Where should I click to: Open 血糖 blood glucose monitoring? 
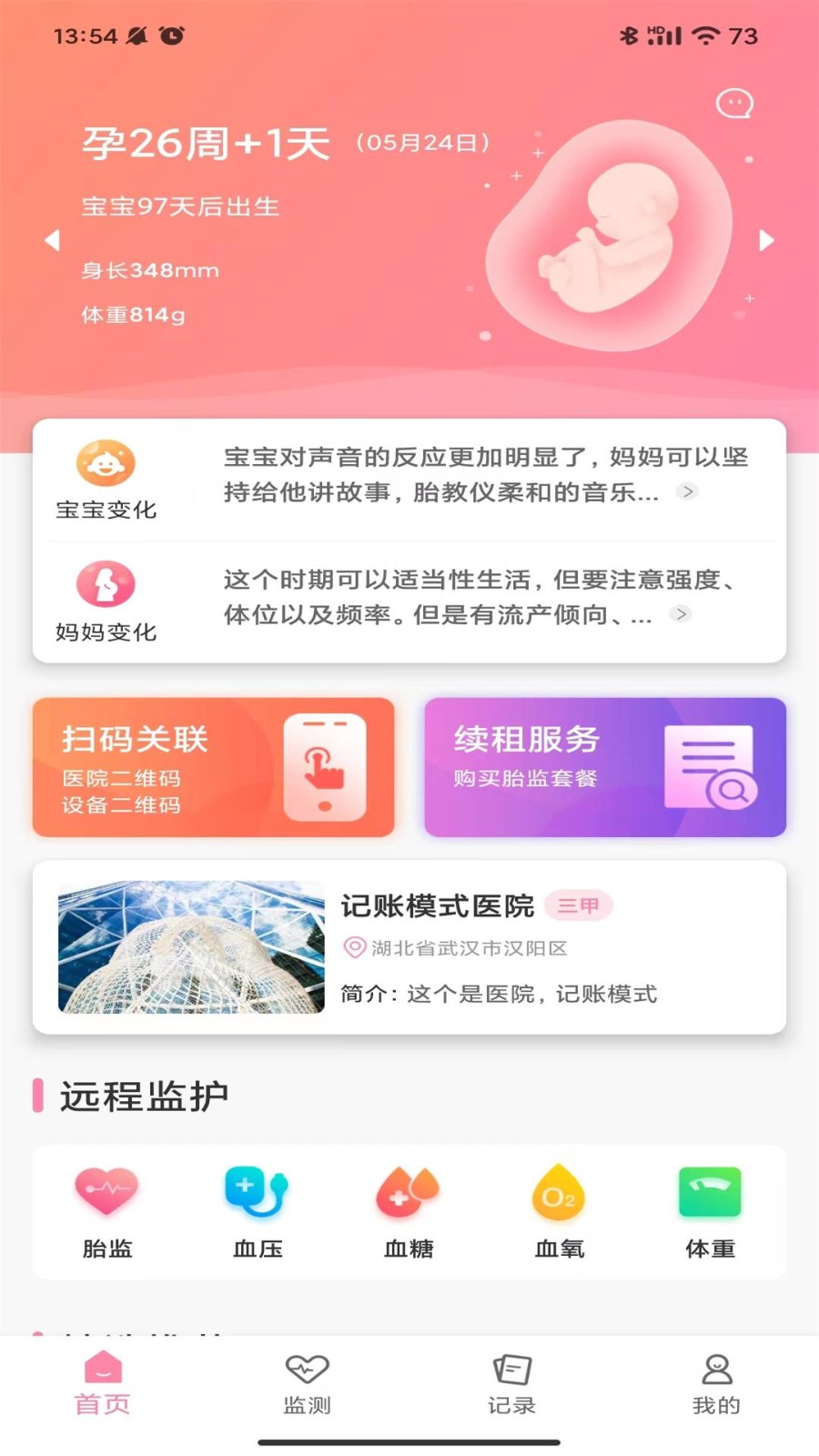(x=409, y=1212)
